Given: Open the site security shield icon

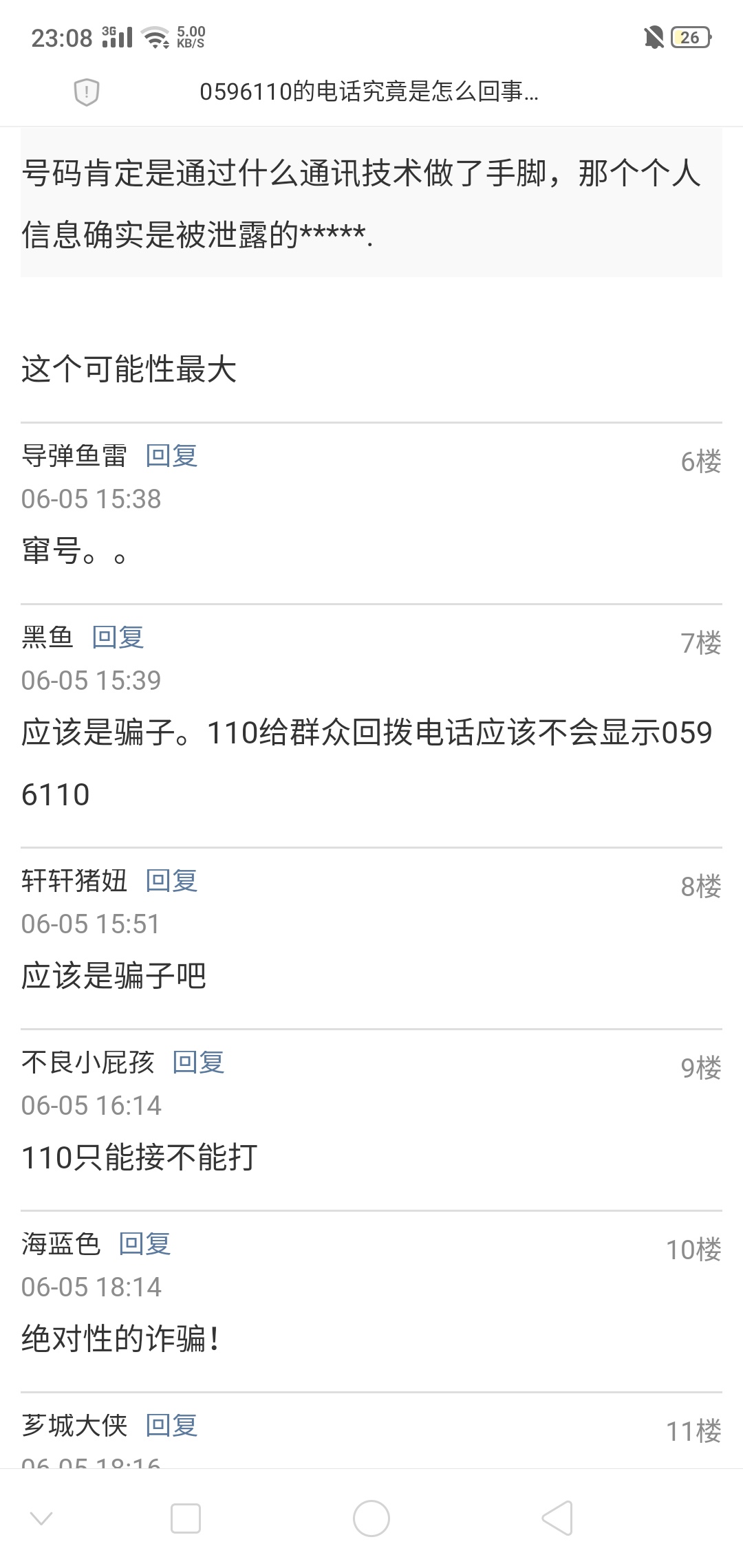Looking at the screenshot, I should (x=87, y=92).
